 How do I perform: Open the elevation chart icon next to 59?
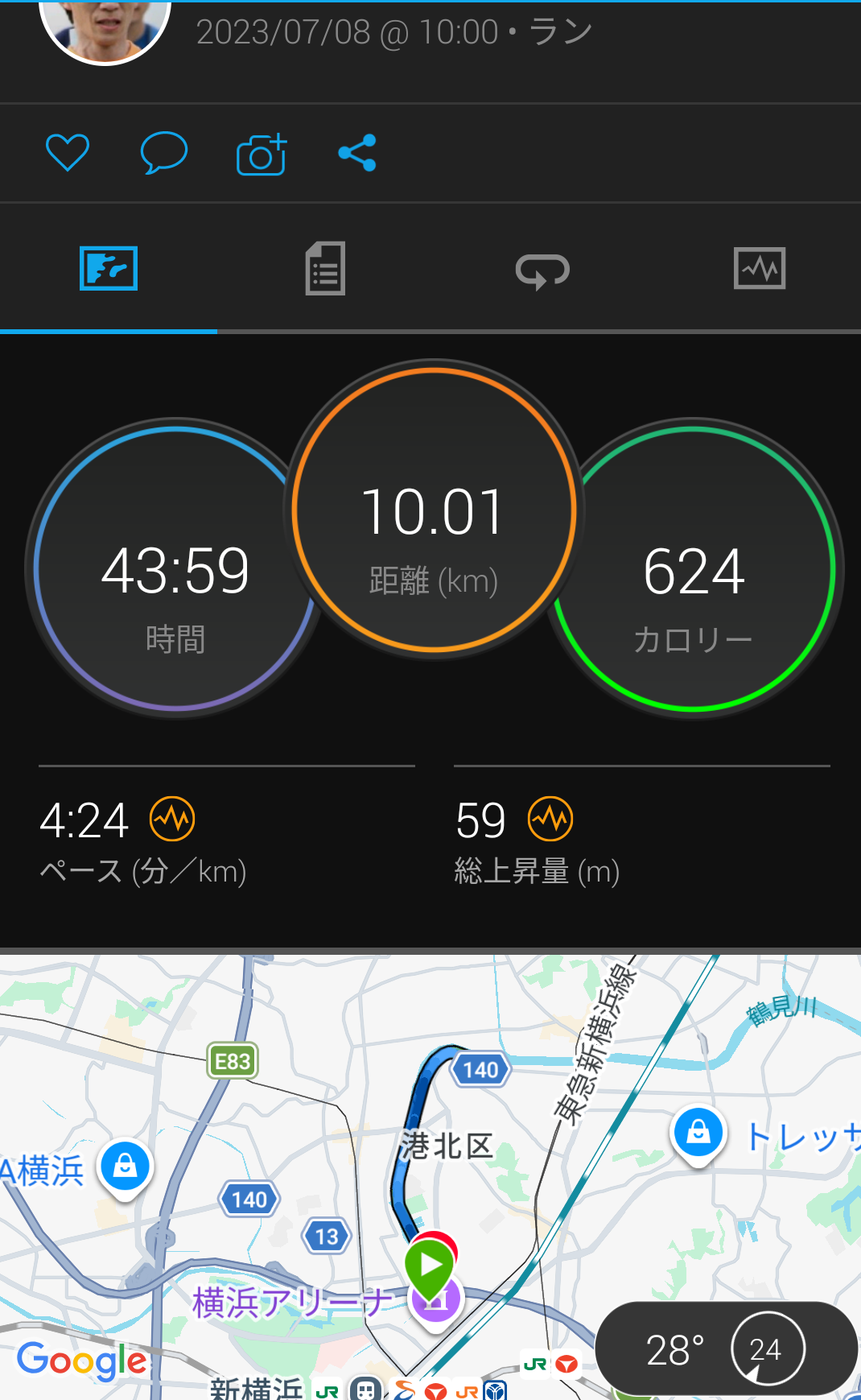pos(550,819)
